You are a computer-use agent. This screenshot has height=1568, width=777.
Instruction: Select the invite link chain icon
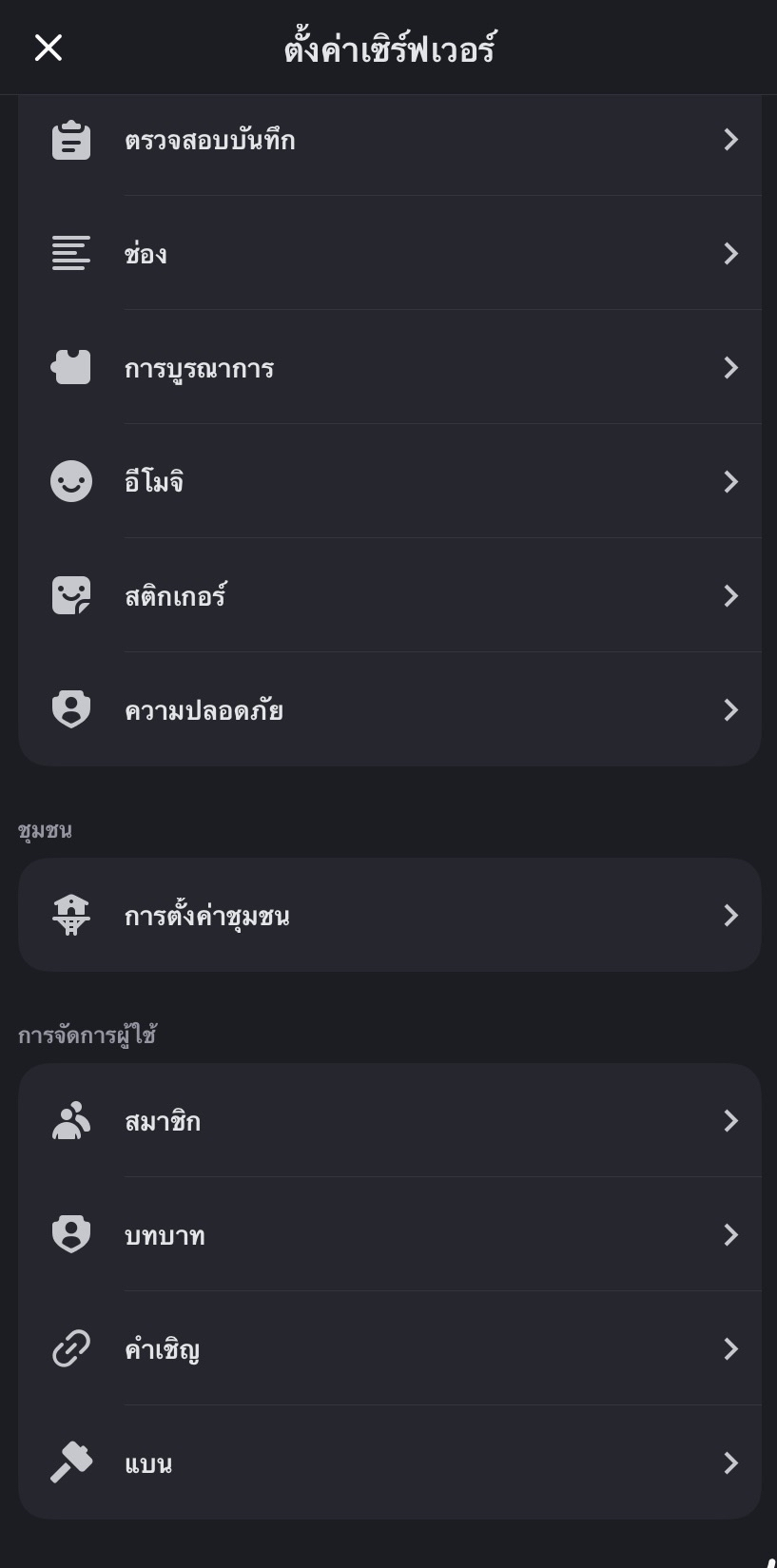pos(70,1348)
